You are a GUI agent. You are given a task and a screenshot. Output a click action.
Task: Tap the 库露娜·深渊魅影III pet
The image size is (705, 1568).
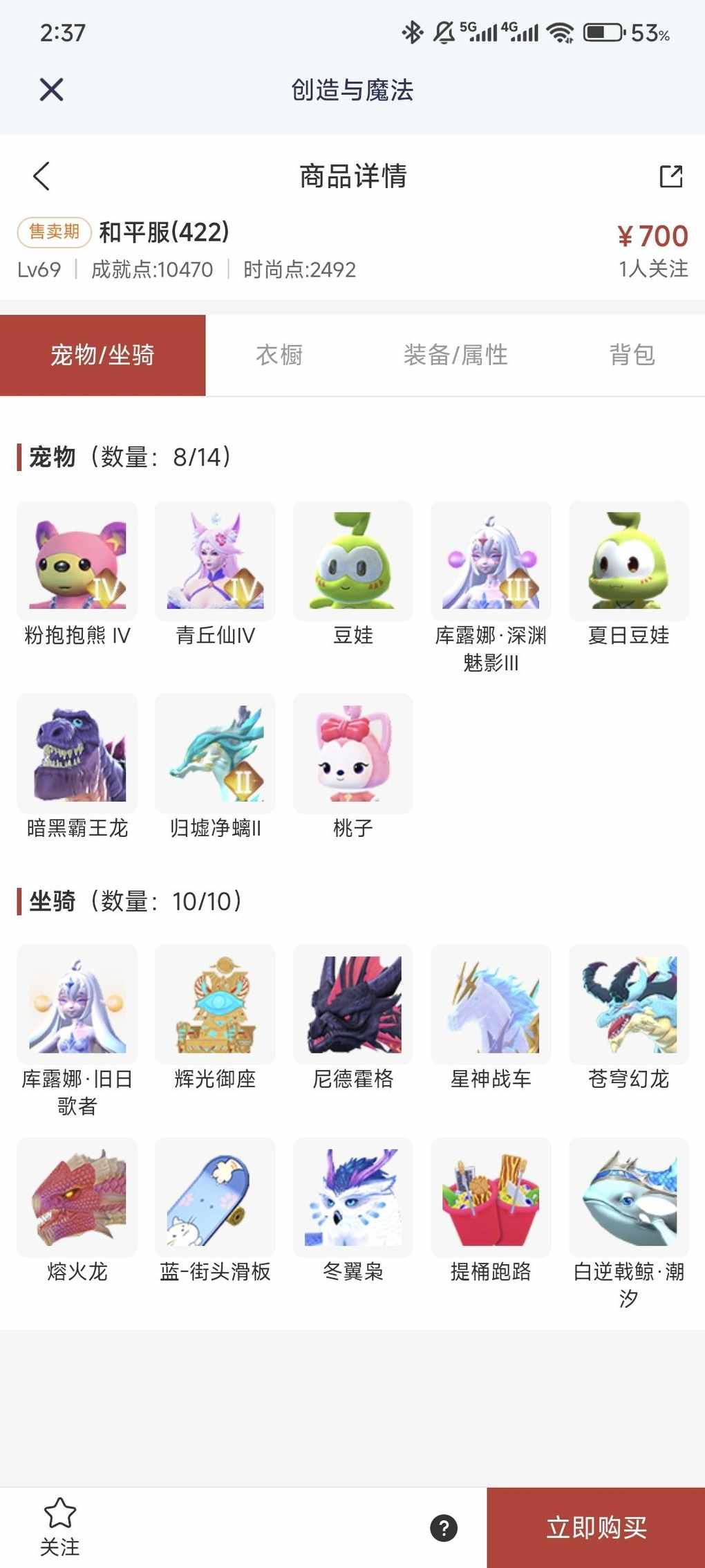pyautogui.click(x=491, y=561)
